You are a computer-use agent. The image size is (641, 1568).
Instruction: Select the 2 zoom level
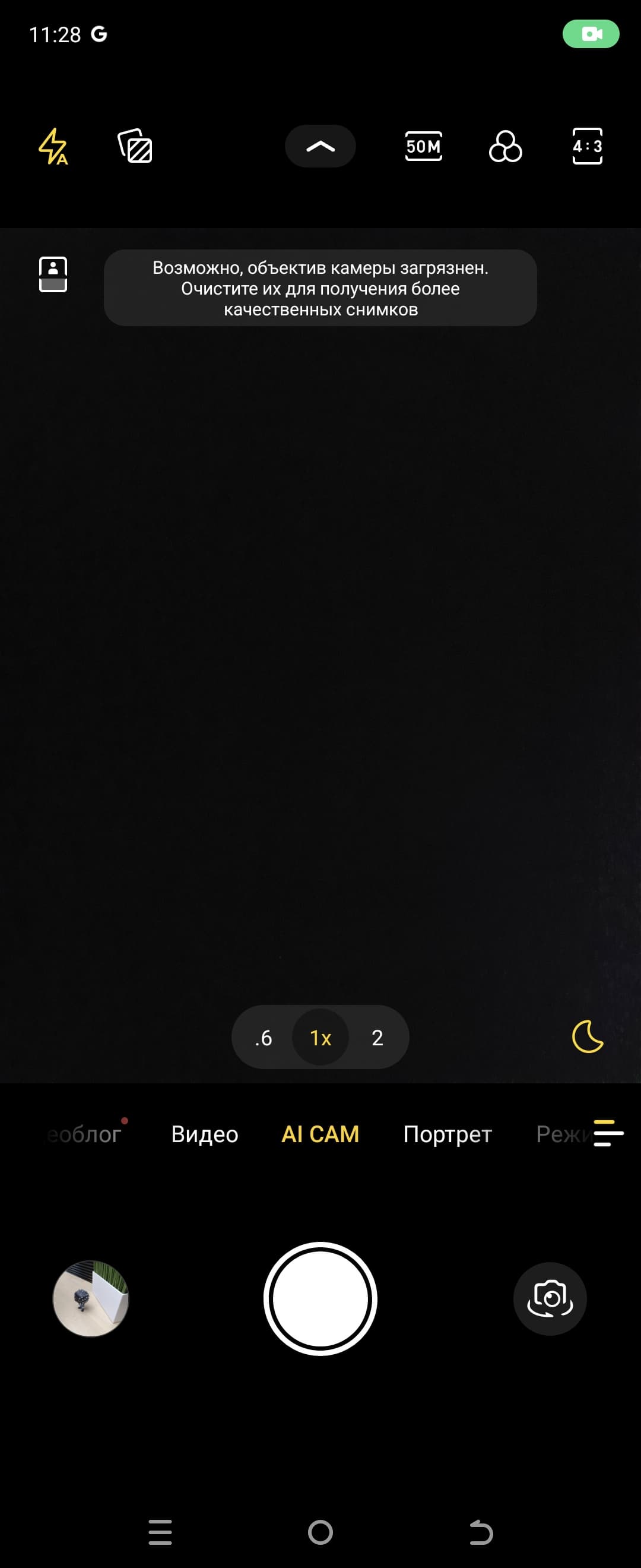tap(377, 1038)
